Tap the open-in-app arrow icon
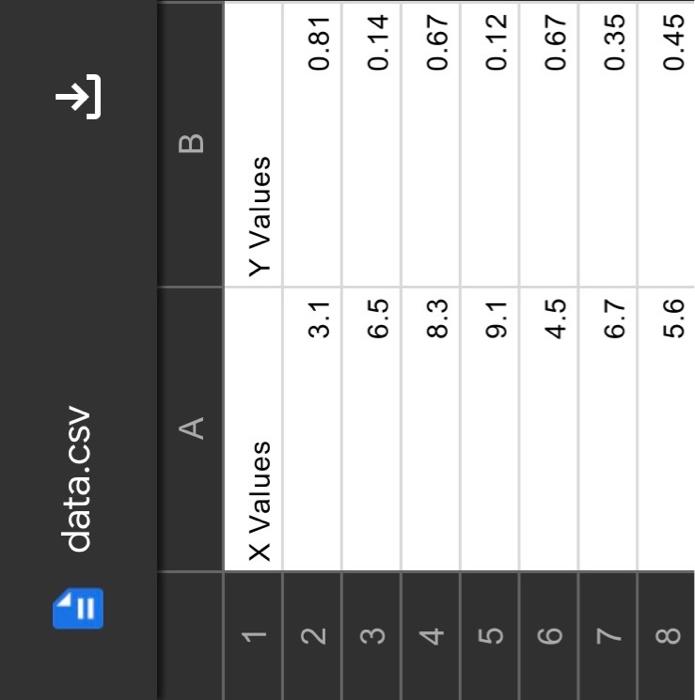This screenshot has height=700, width=695. pos(78,97)
